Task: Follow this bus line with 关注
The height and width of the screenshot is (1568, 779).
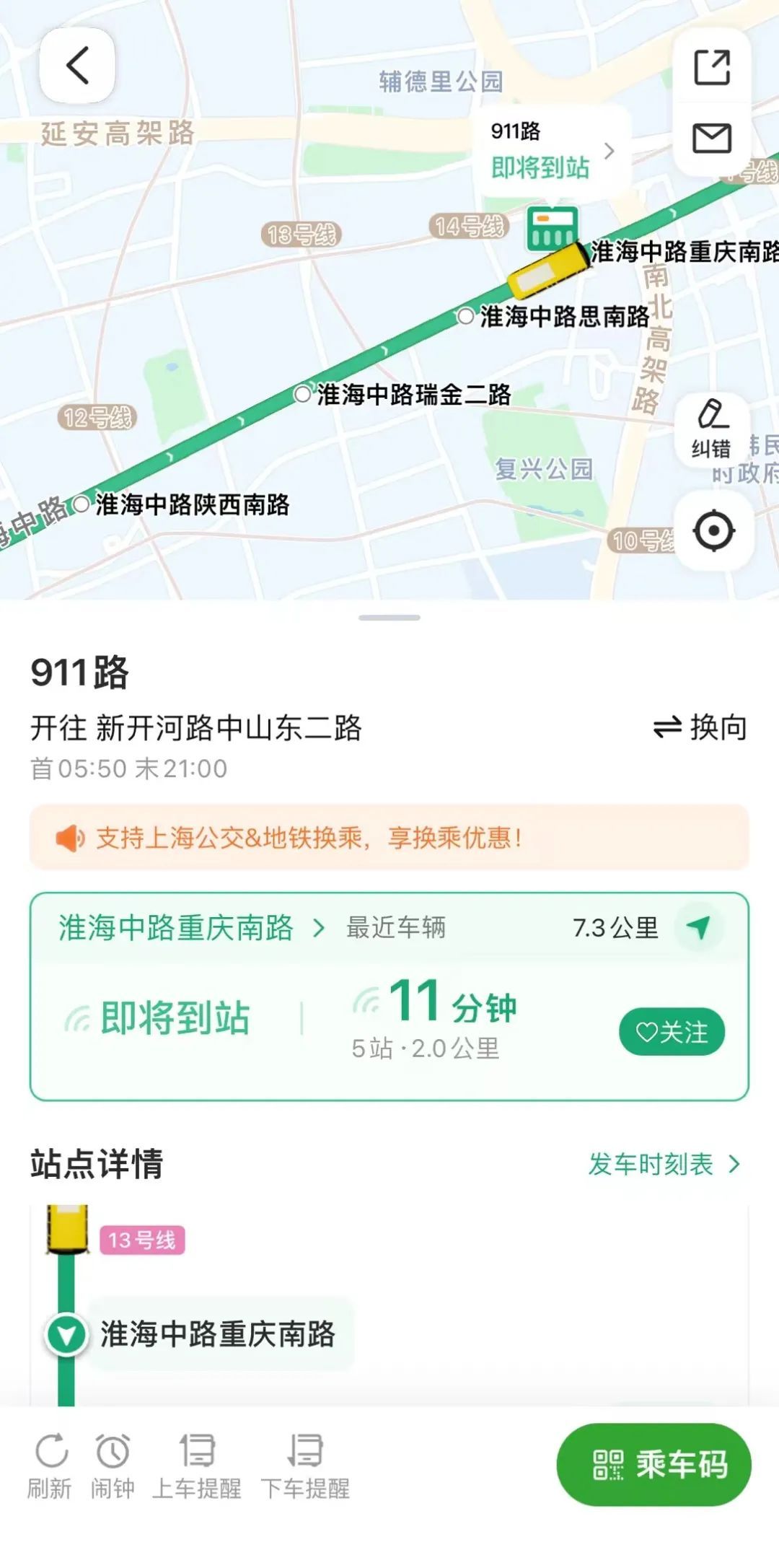Action: (672, 1032)
